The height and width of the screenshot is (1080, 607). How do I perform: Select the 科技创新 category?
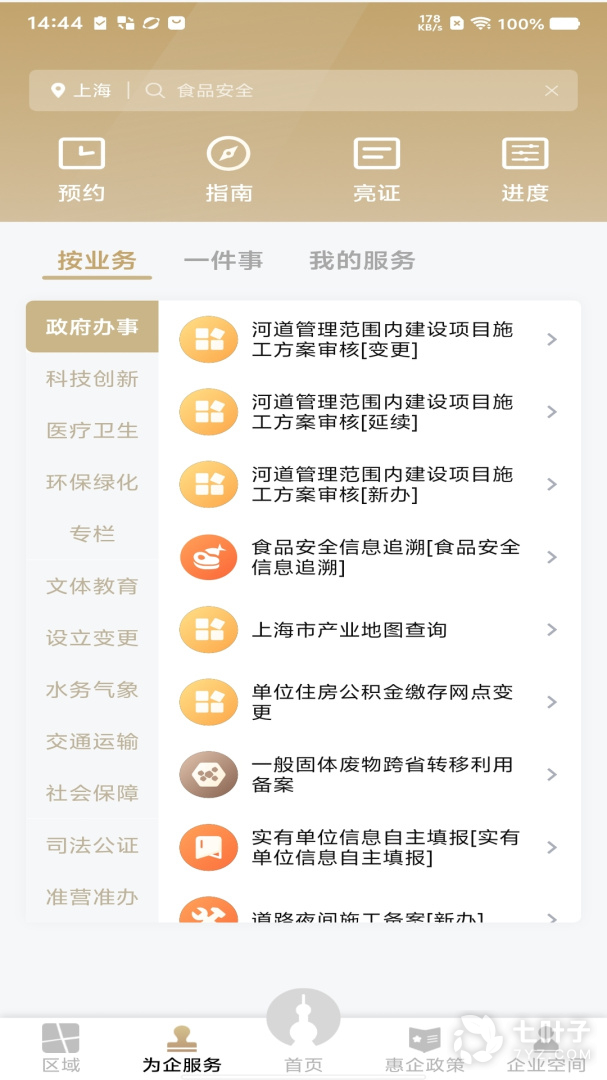coord(92,379)
